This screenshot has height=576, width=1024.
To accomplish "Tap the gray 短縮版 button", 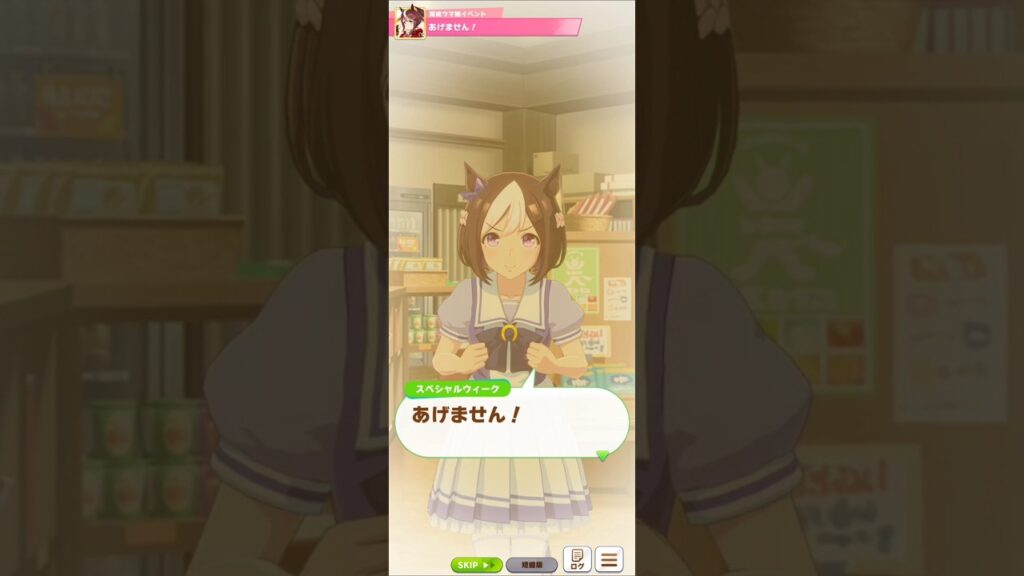I will coord(531,565).
